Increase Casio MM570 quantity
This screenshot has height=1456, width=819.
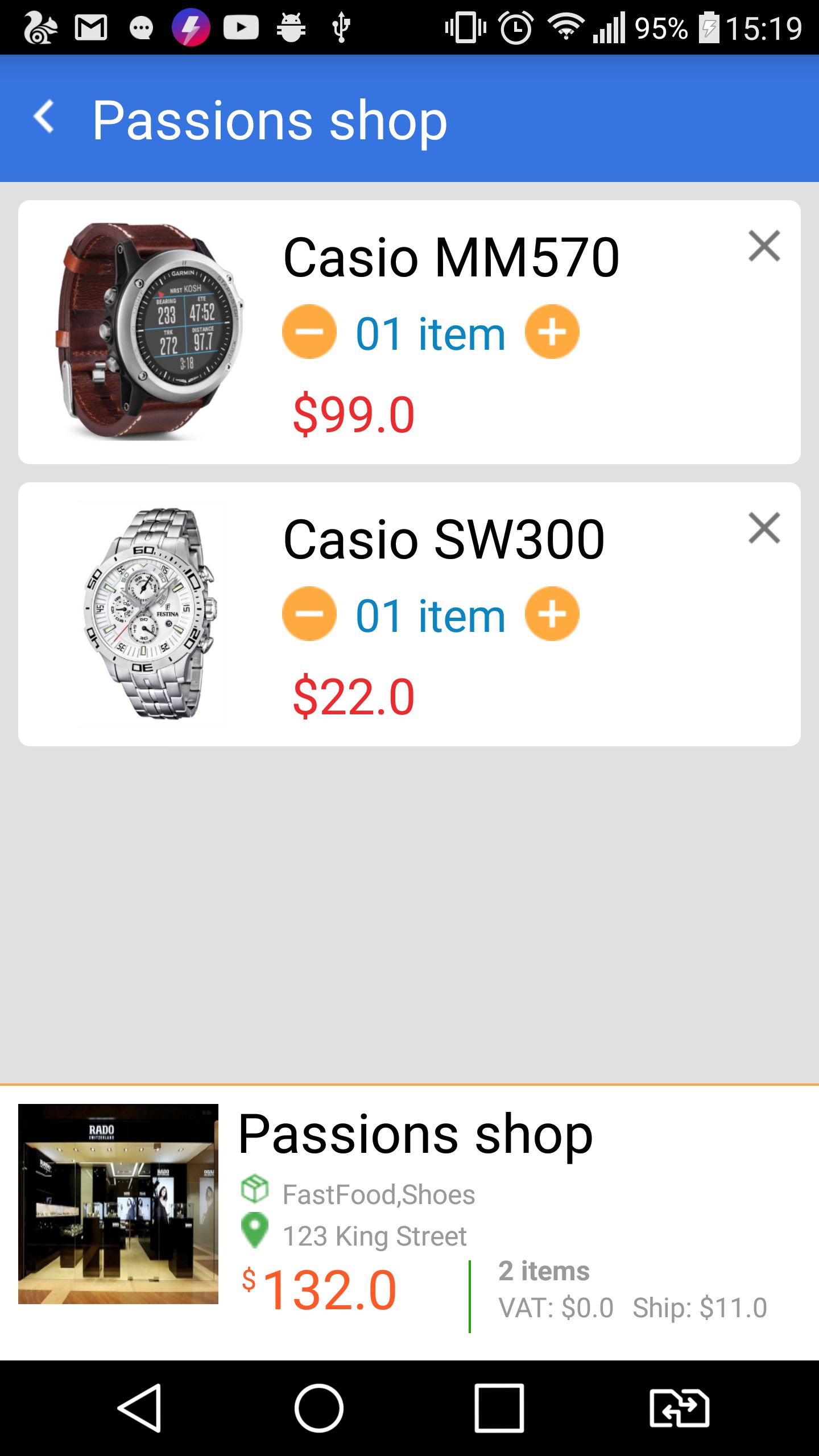coord(552,332)
